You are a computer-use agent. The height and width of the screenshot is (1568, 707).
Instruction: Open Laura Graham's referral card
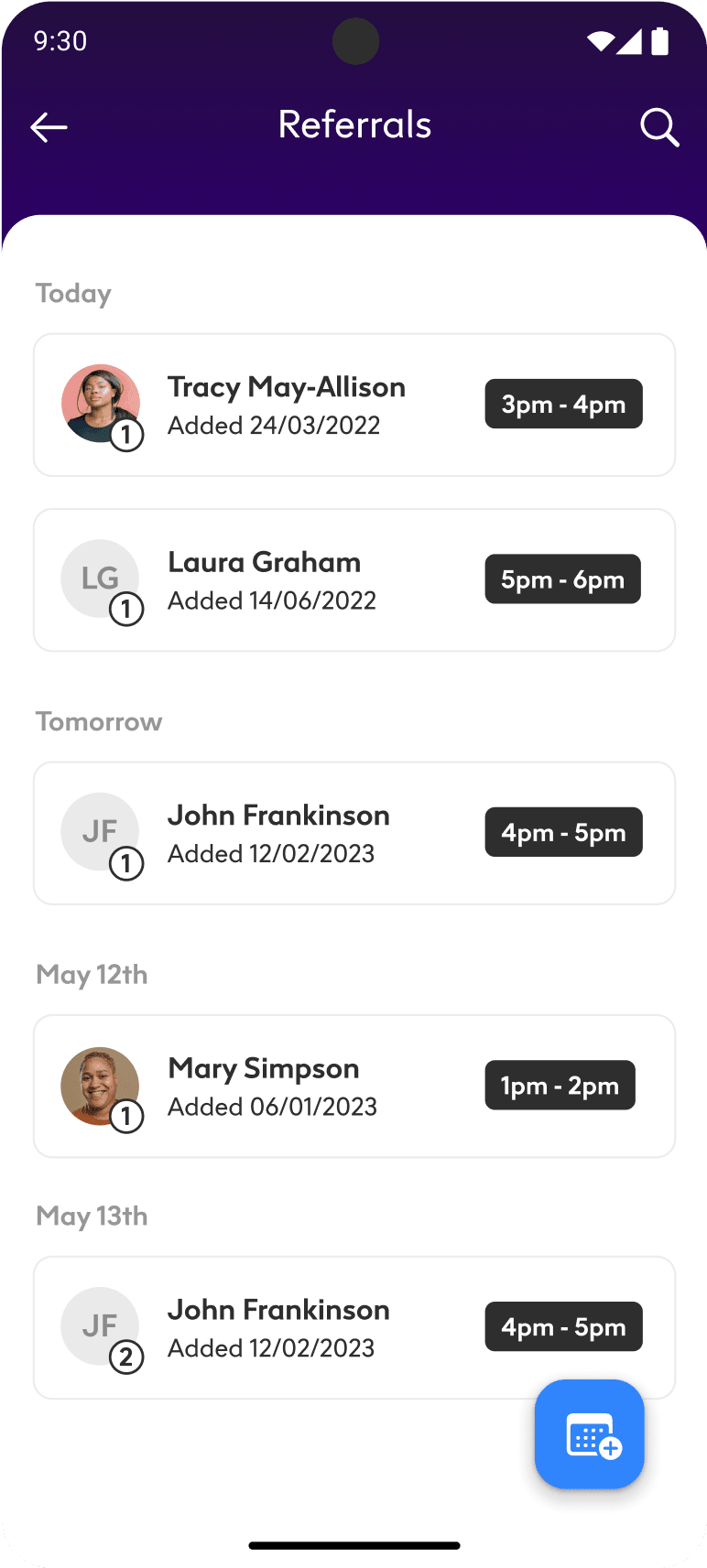(x=353, y=579)
